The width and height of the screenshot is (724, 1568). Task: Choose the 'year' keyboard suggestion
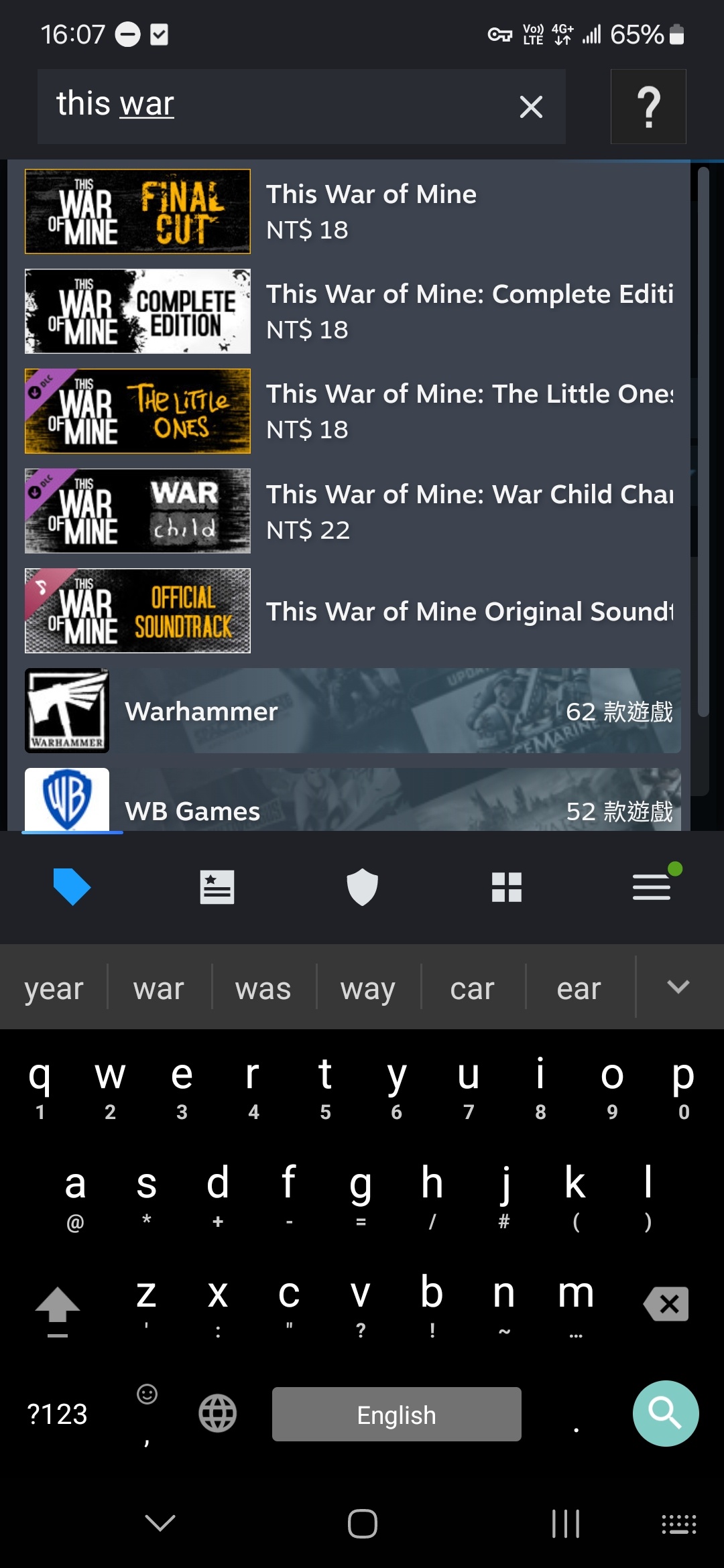point(54,988)
